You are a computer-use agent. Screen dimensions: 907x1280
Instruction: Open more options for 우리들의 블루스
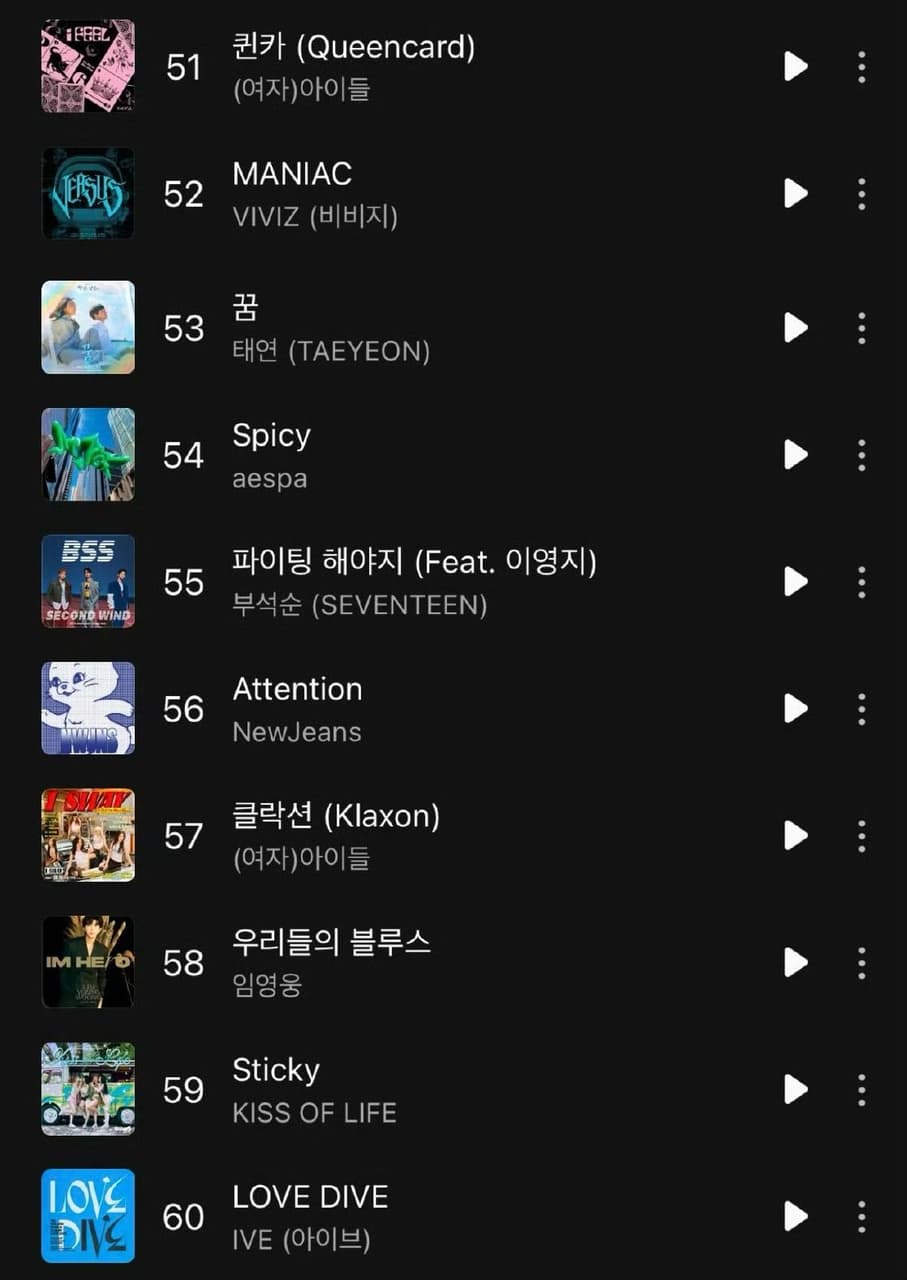[x=861, y=963]
